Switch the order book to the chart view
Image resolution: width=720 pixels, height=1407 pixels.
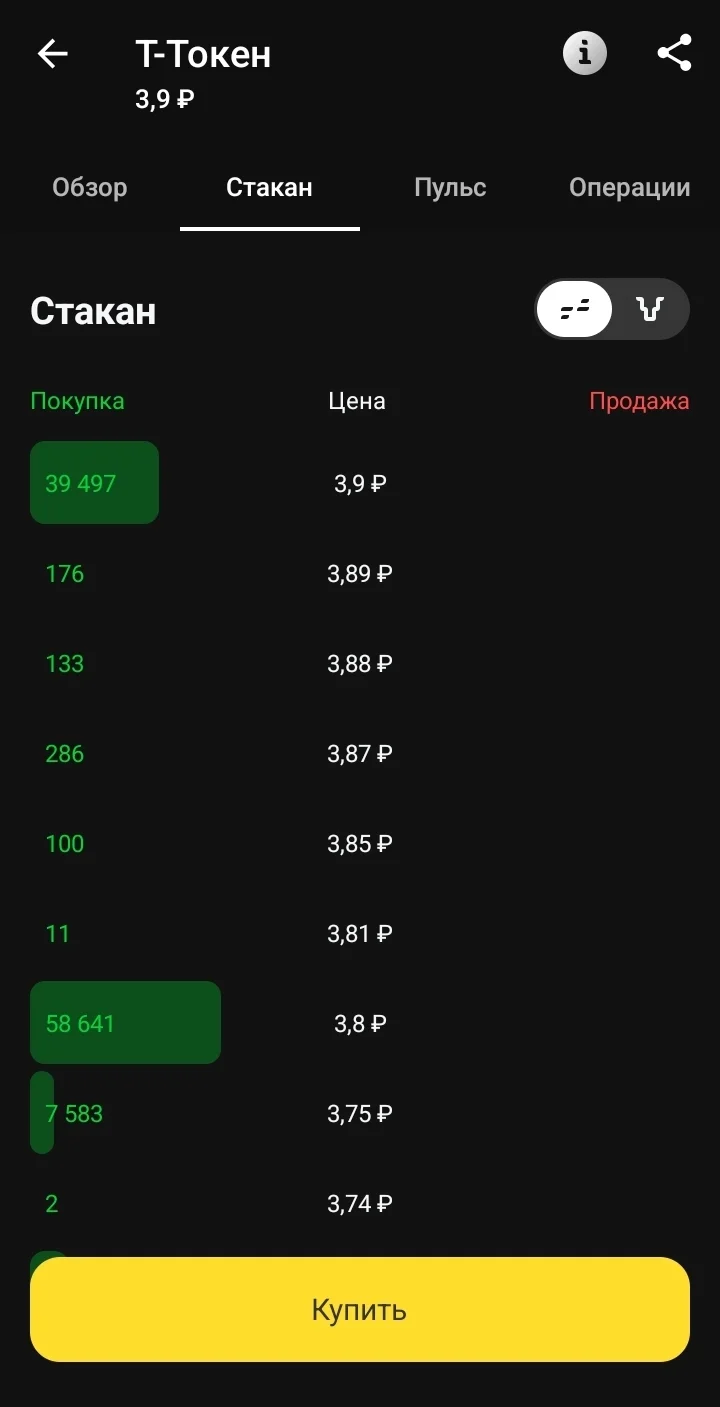point(651,309)
